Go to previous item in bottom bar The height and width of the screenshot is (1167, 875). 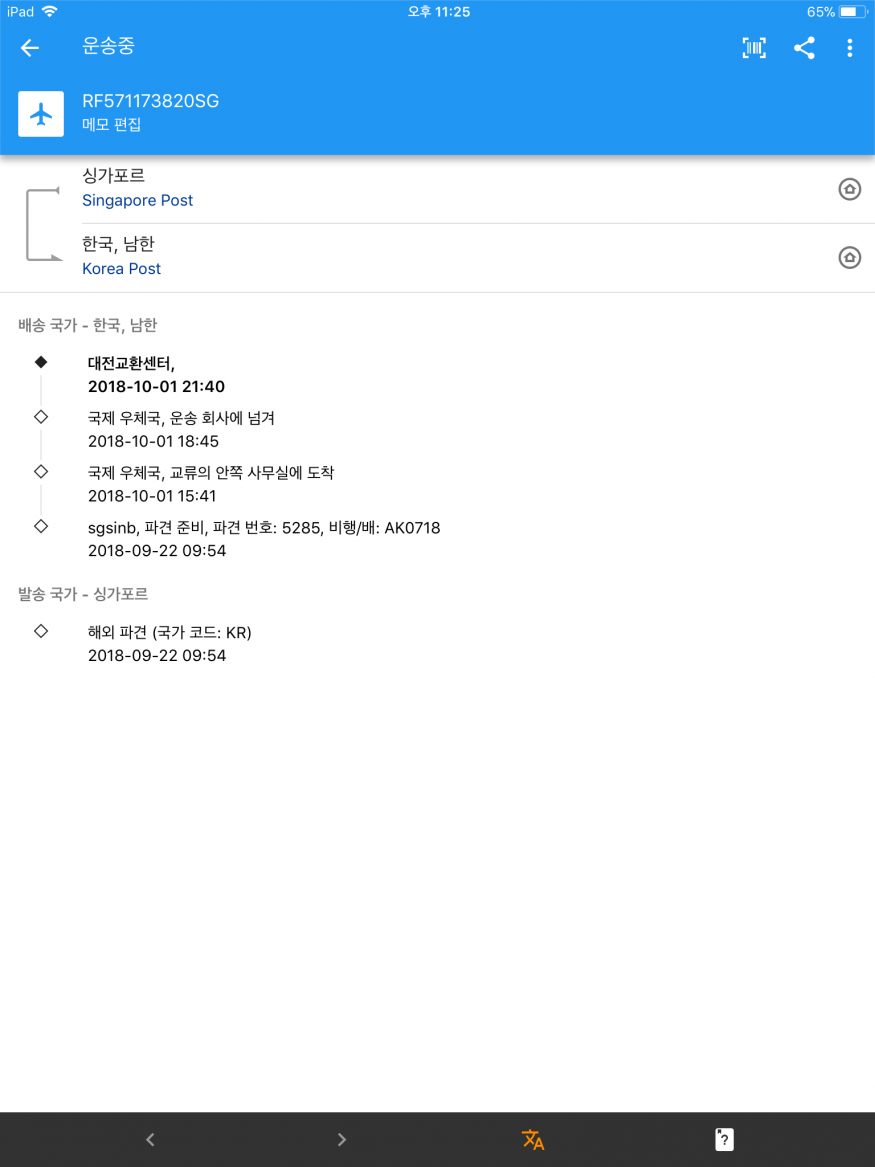pyautogui.click(x=150, y=1139)
